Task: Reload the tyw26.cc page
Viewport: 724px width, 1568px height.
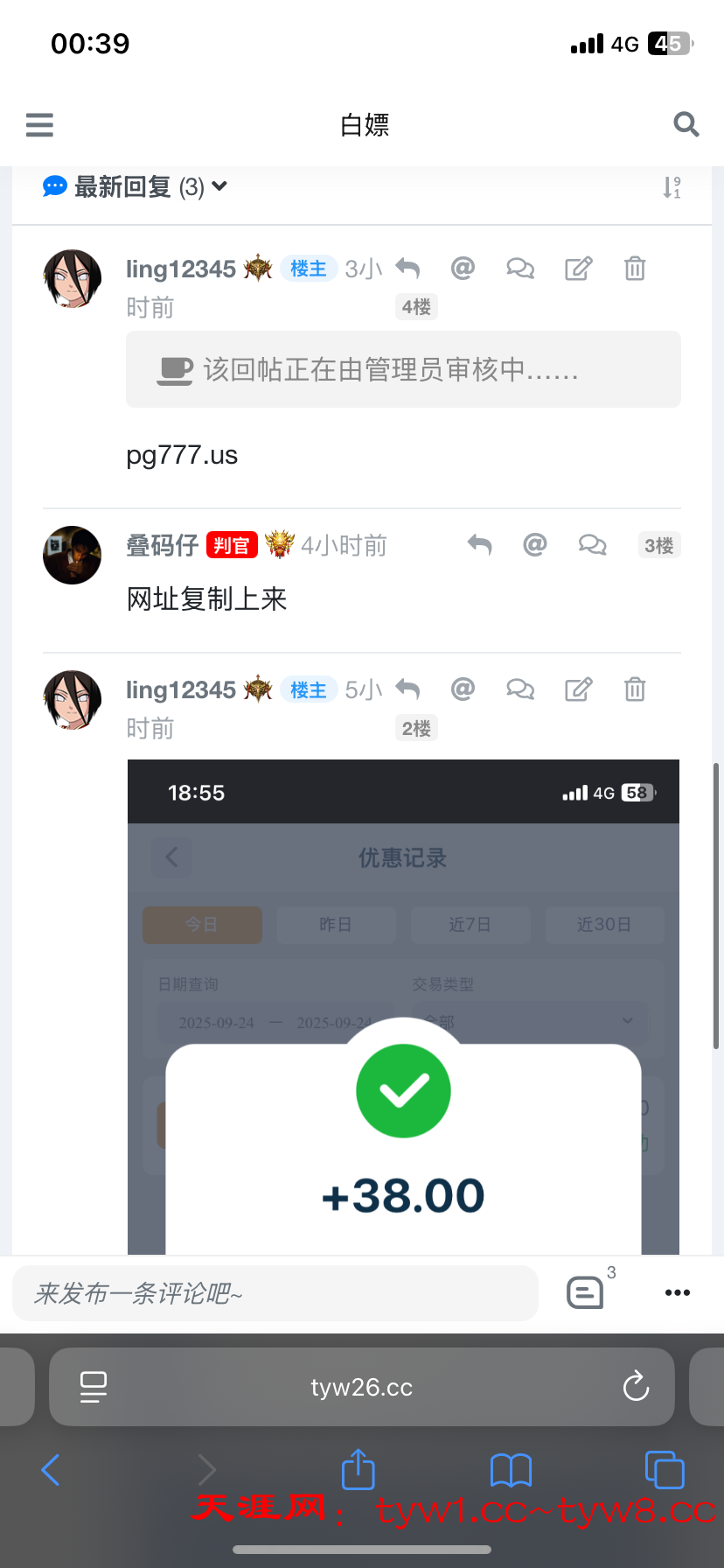Action: point(636,1386)
